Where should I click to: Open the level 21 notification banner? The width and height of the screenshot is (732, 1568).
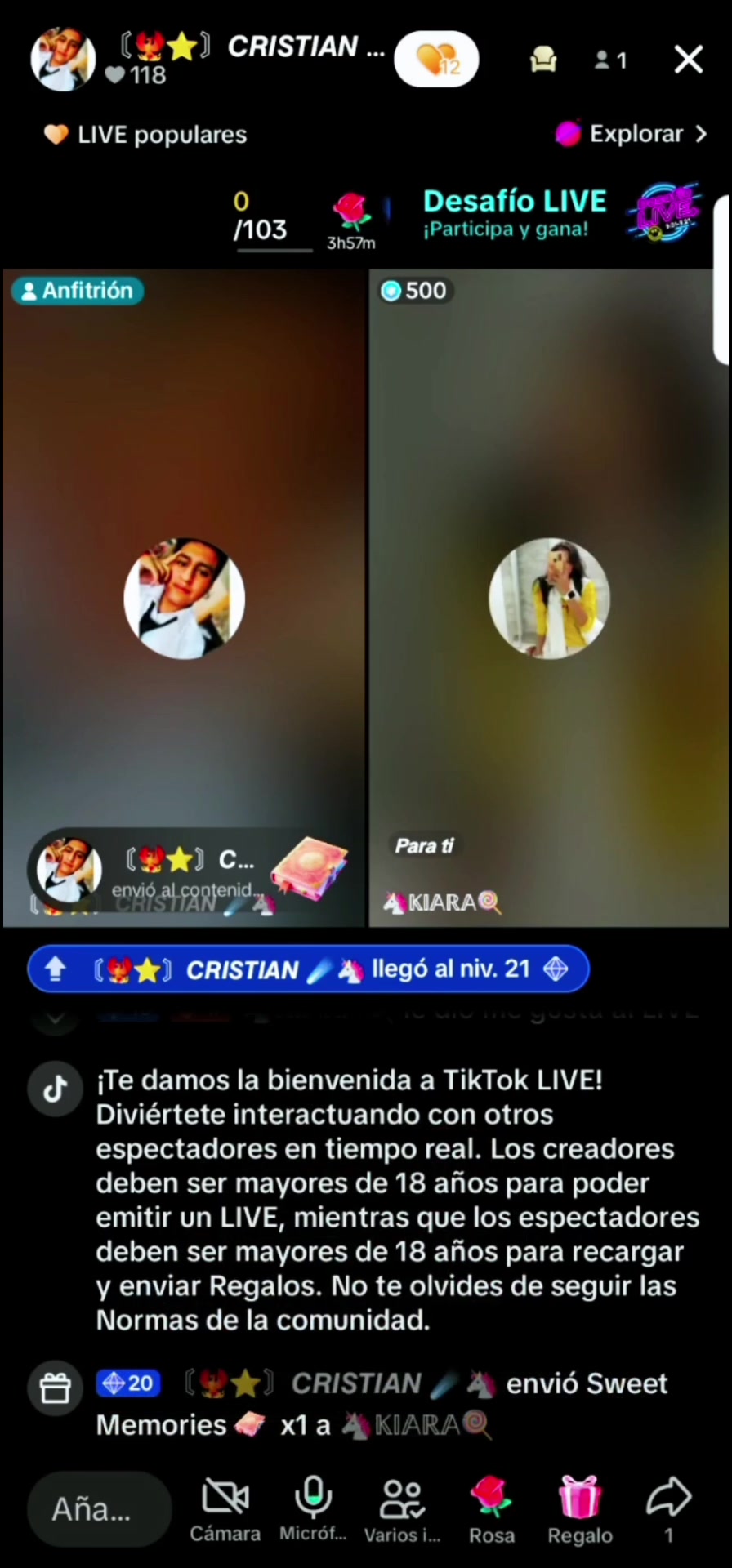pyautogui.click(x=308, y=969)
